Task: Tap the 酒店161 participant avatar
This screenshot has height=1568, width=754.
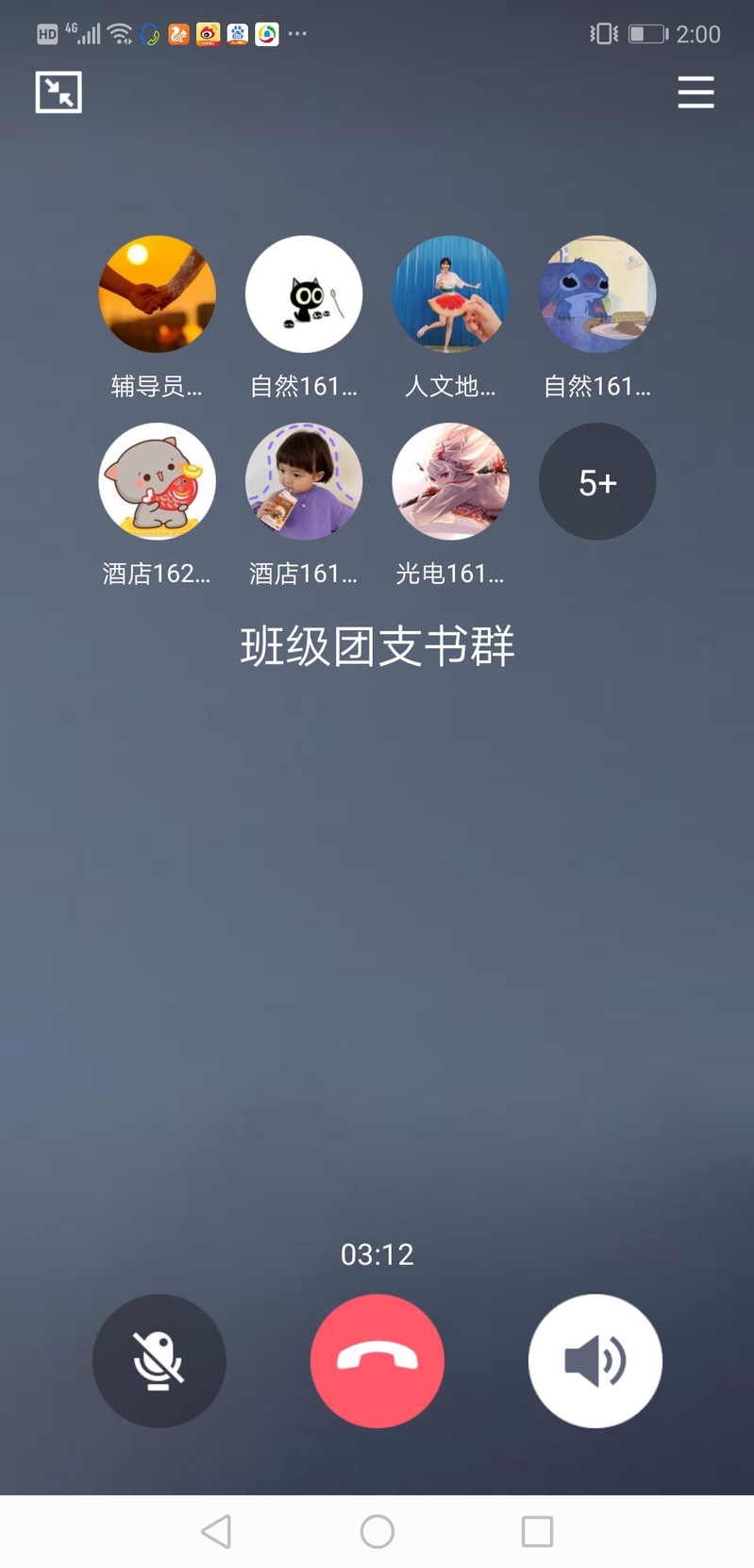Action: pos(304,482)
